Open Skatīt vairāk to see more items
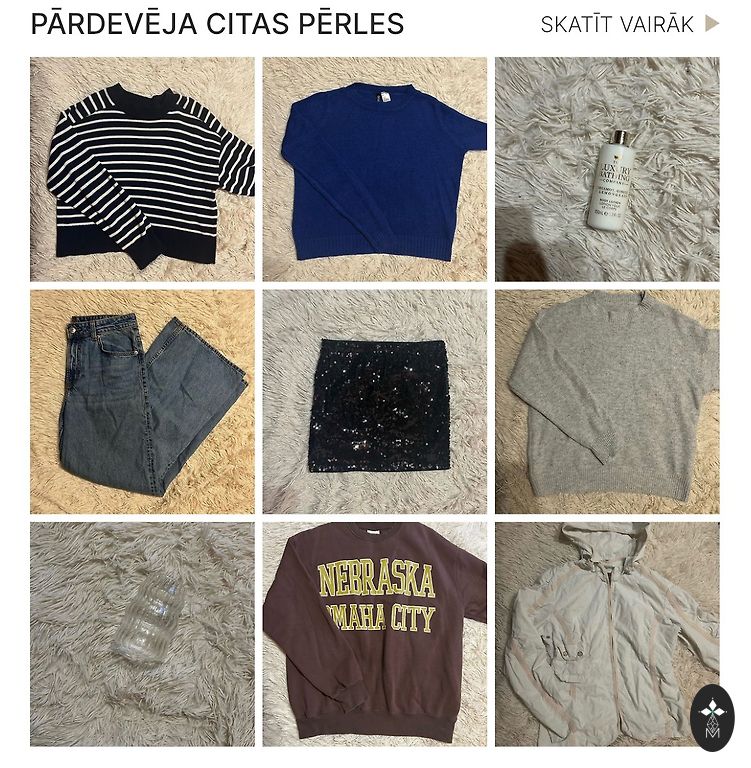Image resolution: width=751 pixels, height=768 pixels. click(629, 24)
